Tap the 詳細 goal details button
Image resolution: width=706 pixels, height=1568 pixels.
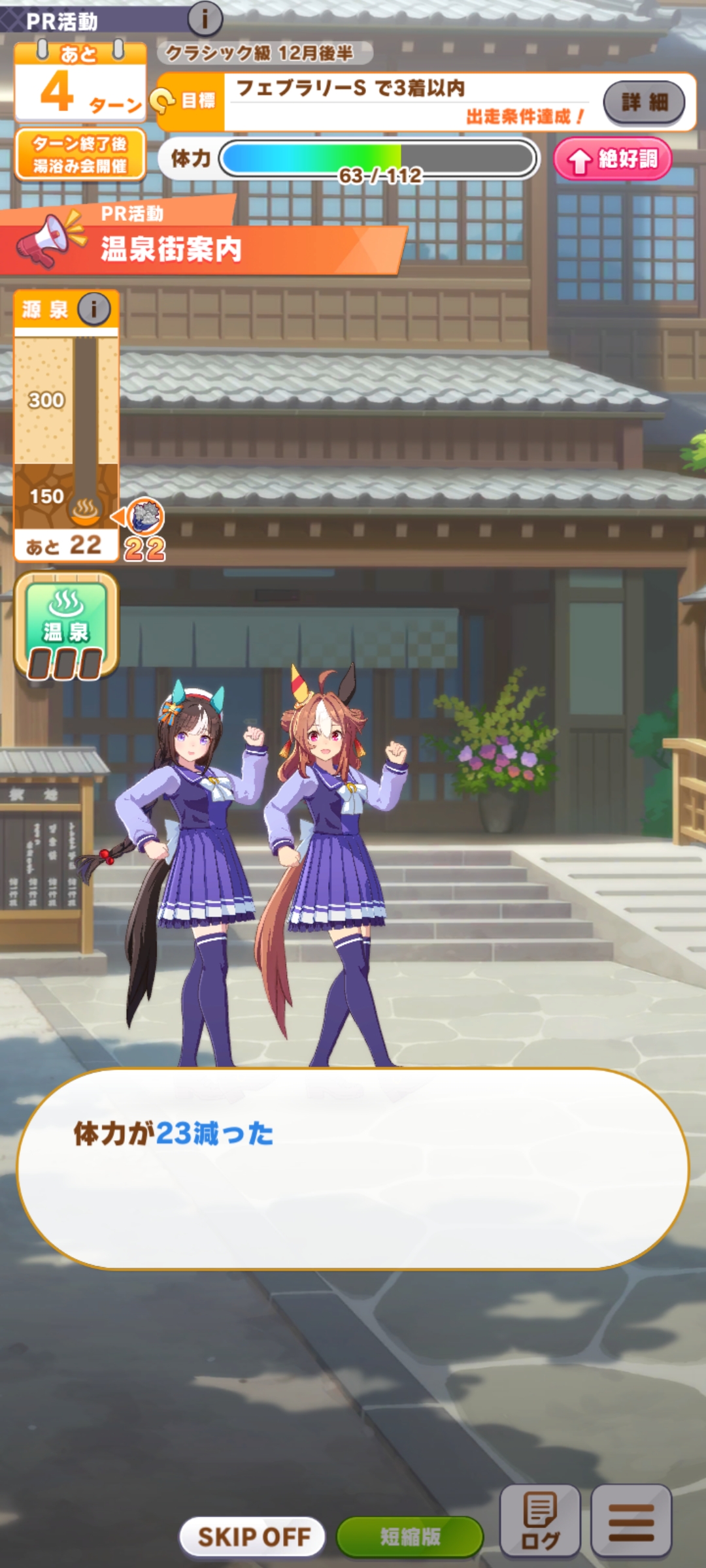click(x=644, y=102)
